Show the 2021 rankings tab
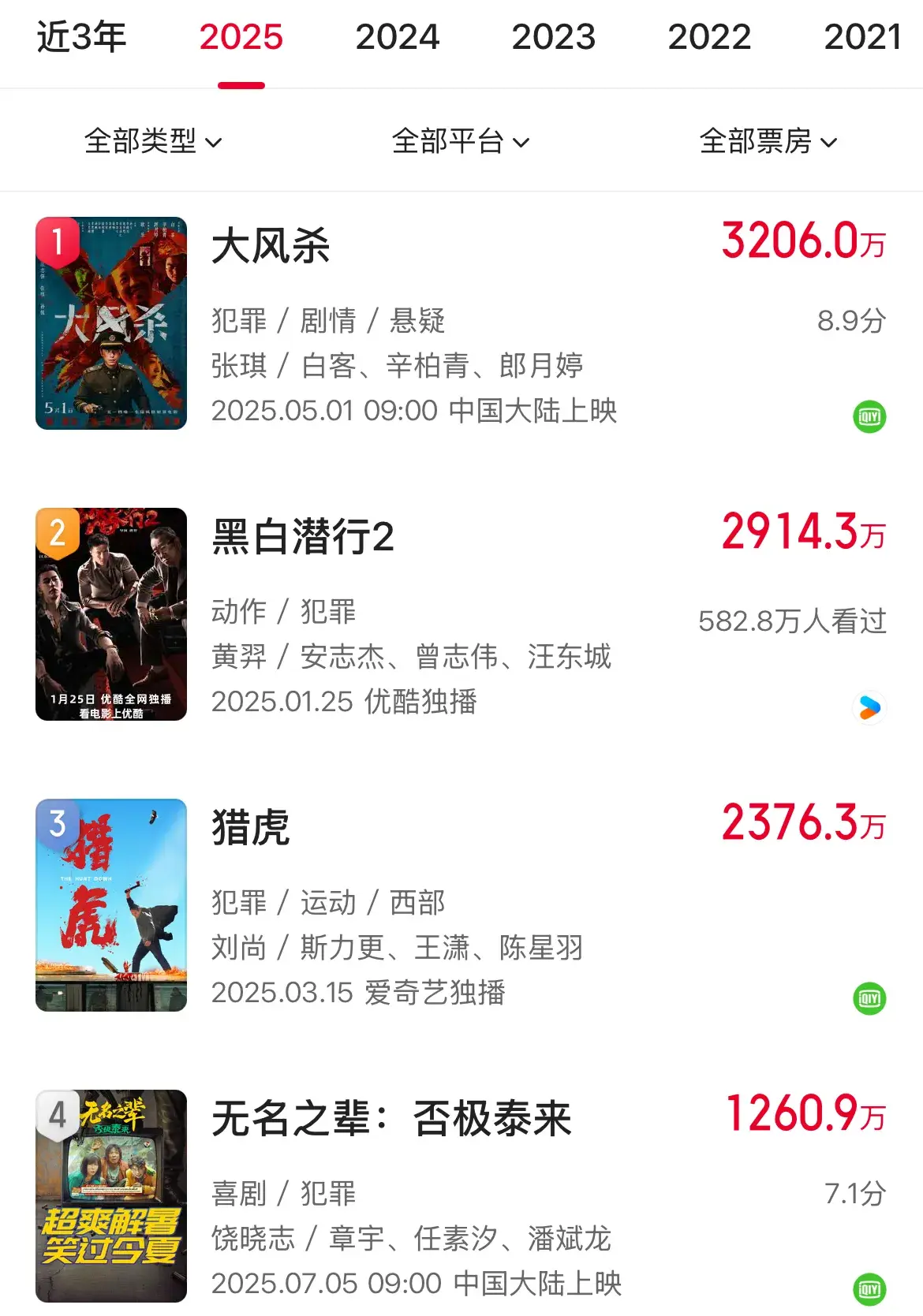 [x=862, y=37]
